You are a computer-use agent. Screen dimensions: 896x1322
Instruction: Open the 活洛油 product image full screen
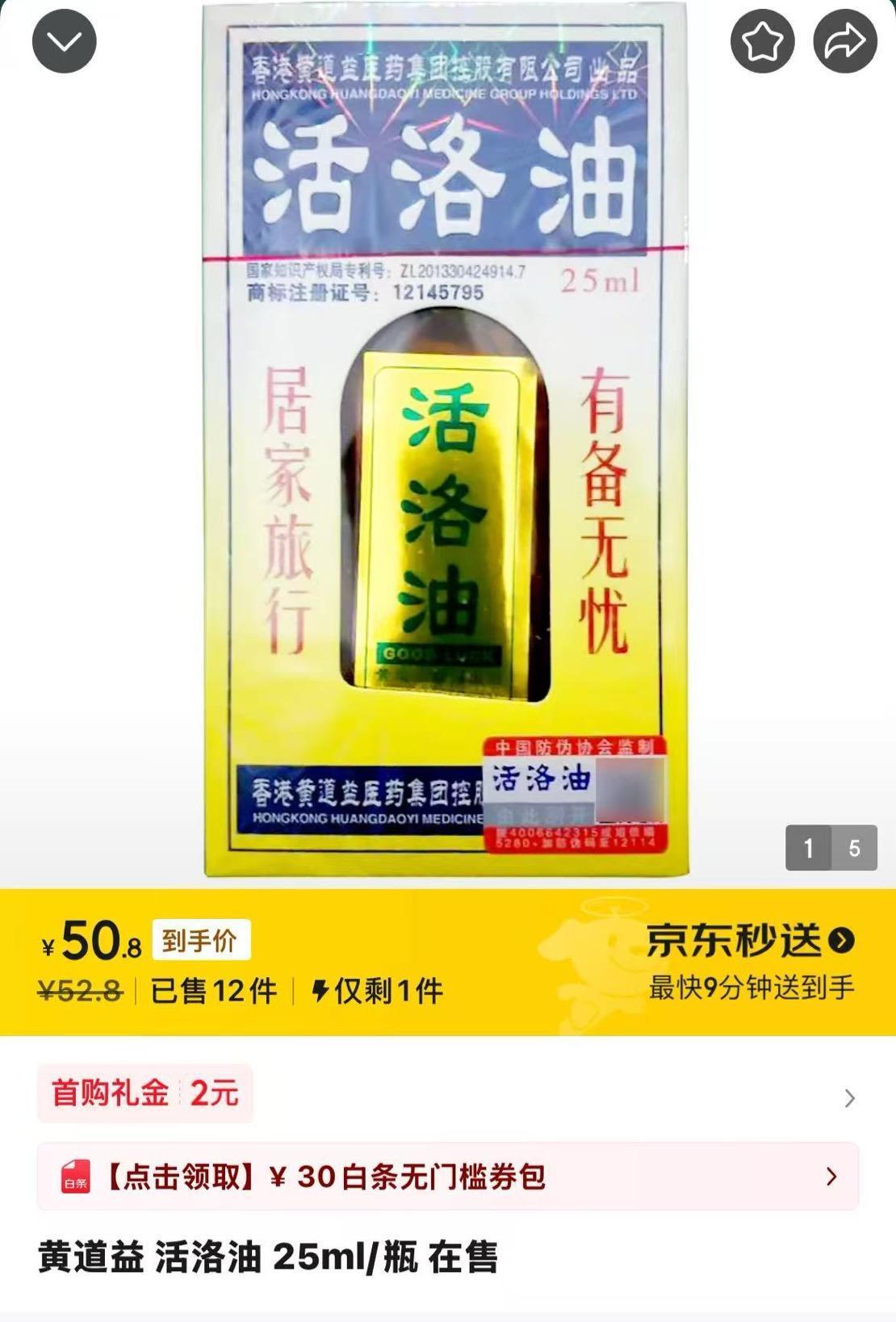(x=446, y=440)
